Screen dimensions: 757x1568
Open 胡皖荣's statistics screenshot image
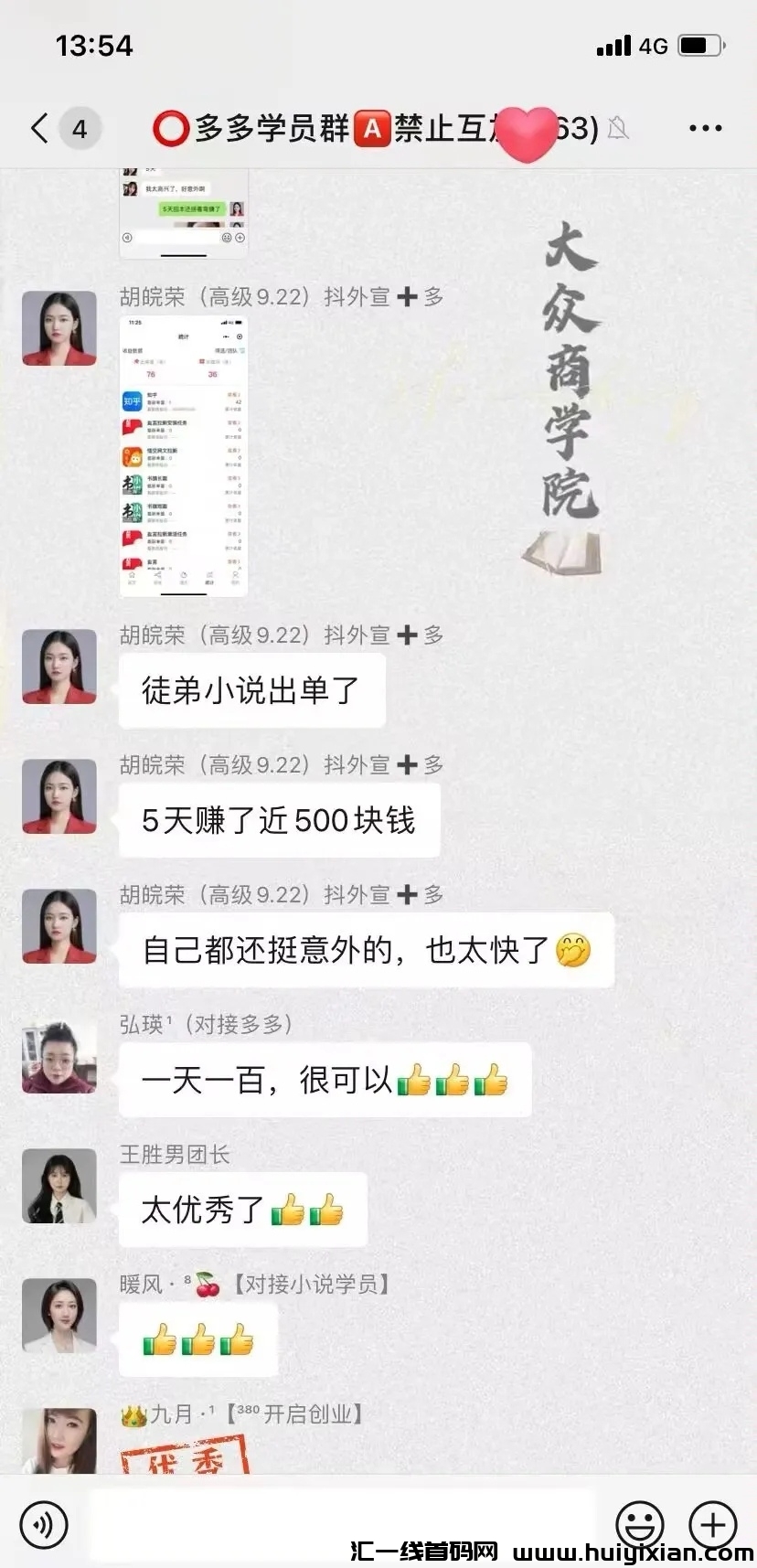[x=184, y=456]
